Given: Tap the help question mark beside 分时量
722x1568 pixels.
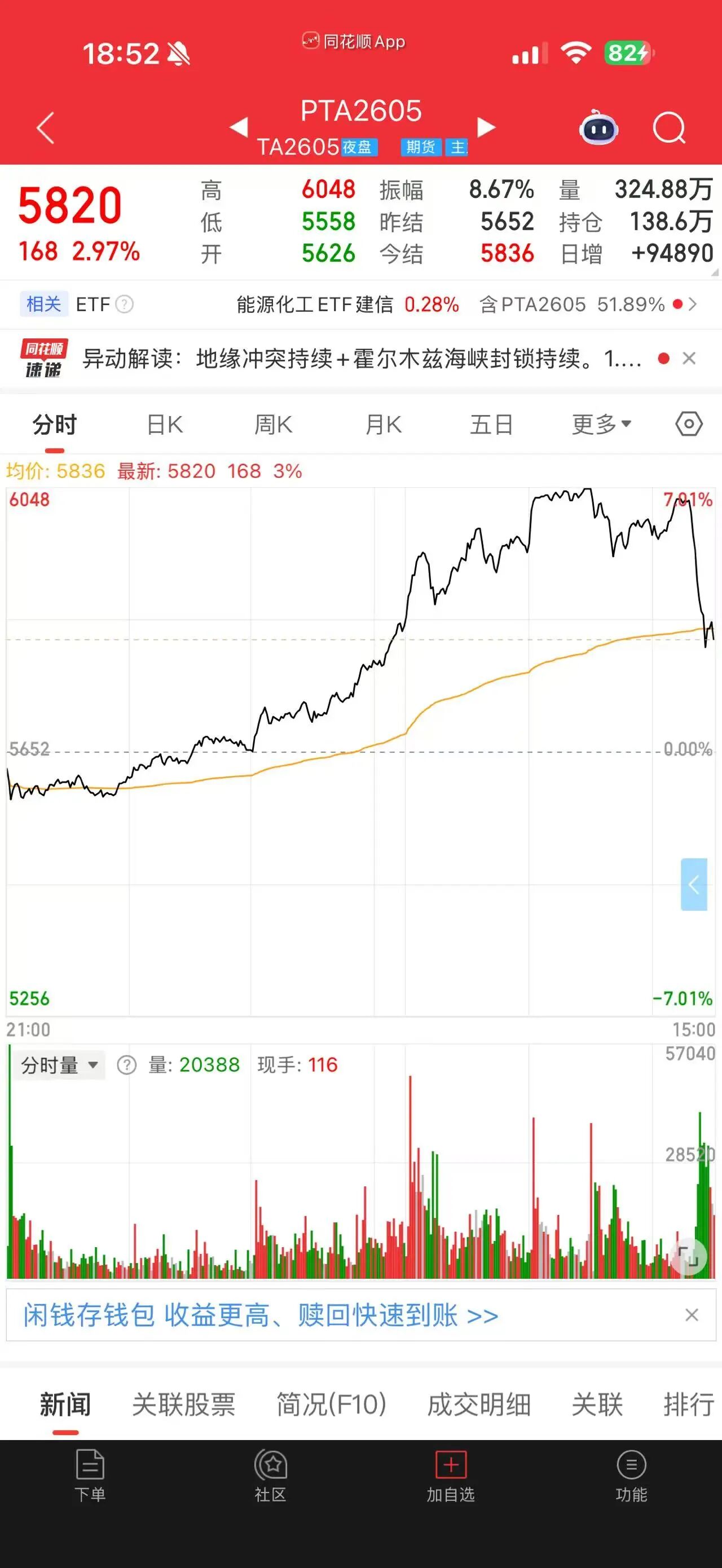Looking at the screenshot, I should coord(126,1065).
